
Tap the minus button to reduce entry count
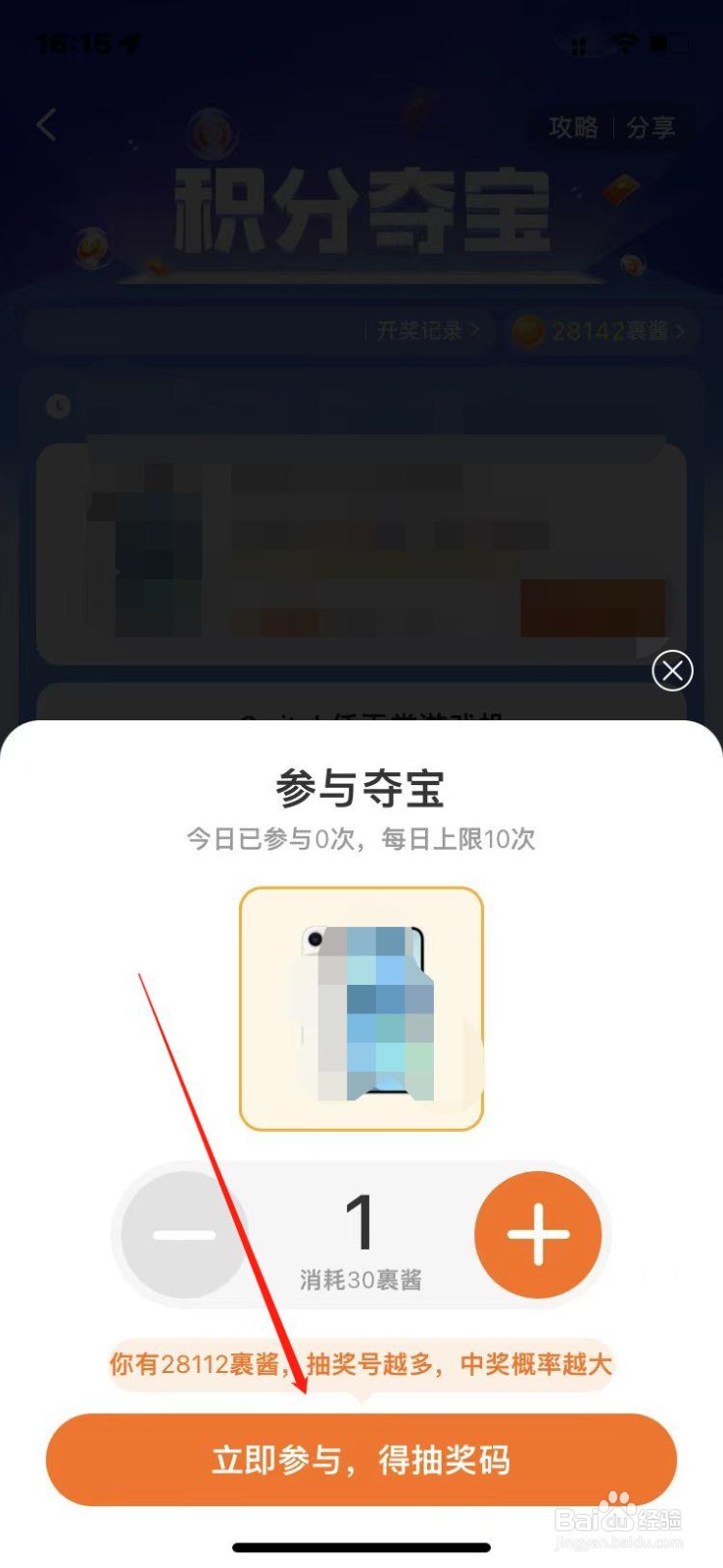click(185, 1235)
